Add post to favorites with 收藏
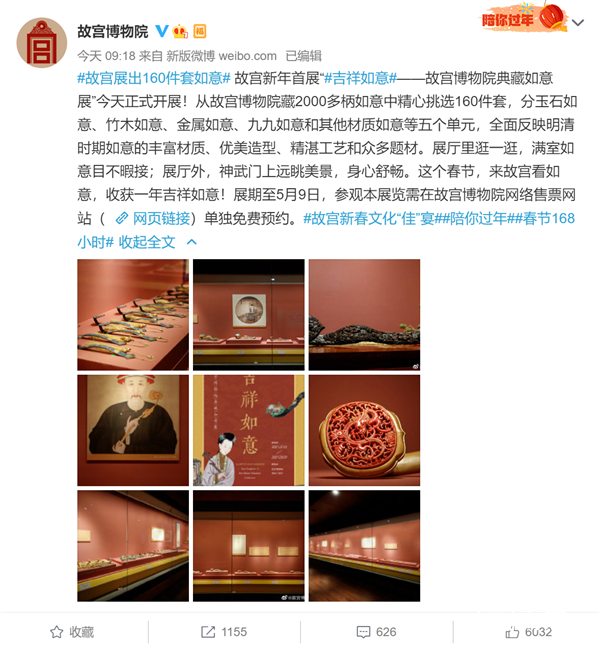 [x=72, y=632]
